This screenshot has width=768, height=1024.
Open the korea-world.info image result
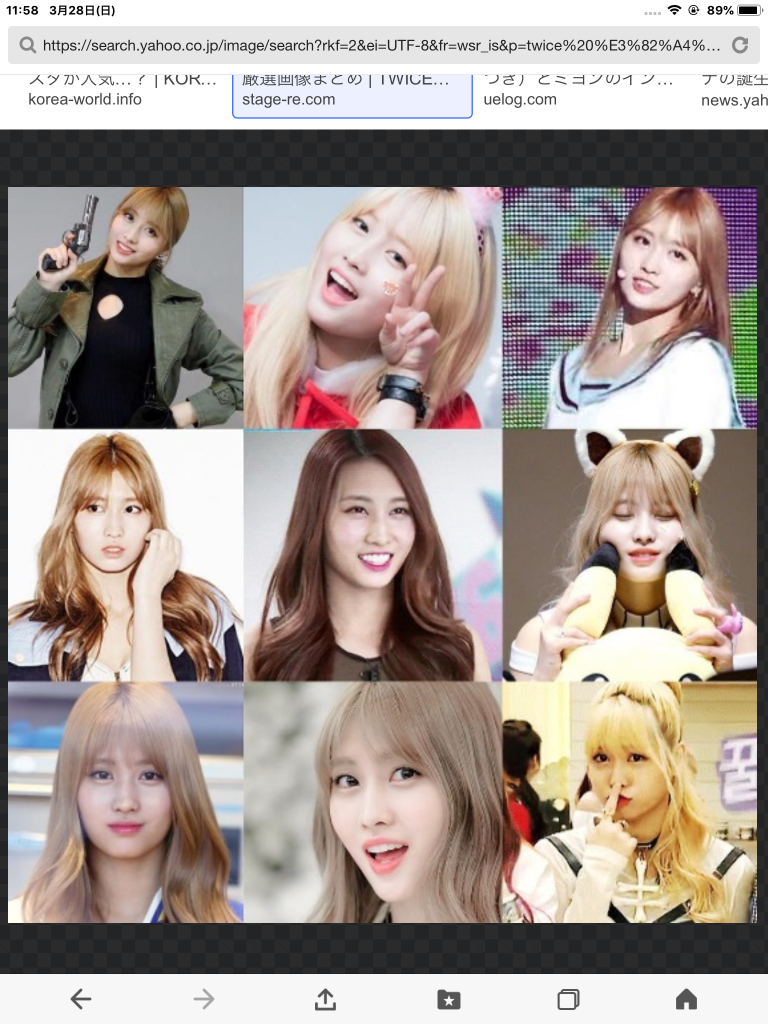pos(98,92)
